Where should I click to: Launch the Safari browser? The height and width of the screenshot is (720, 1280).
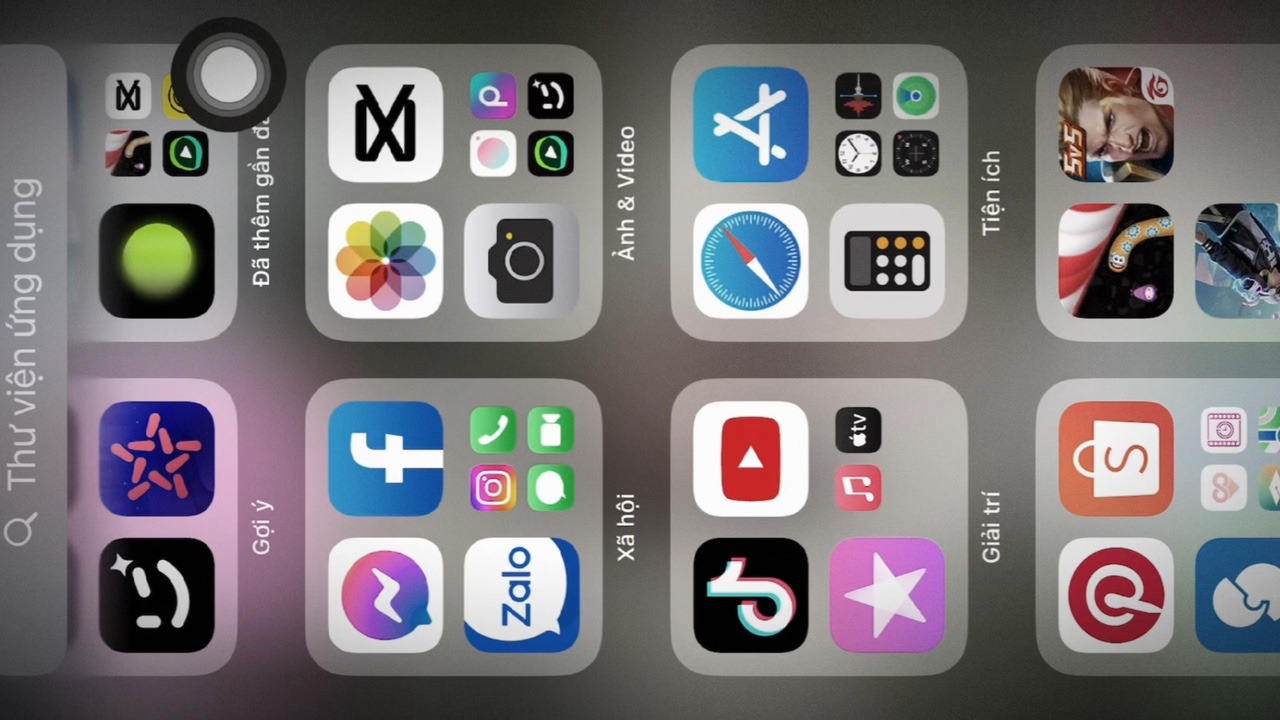(751, 261)
